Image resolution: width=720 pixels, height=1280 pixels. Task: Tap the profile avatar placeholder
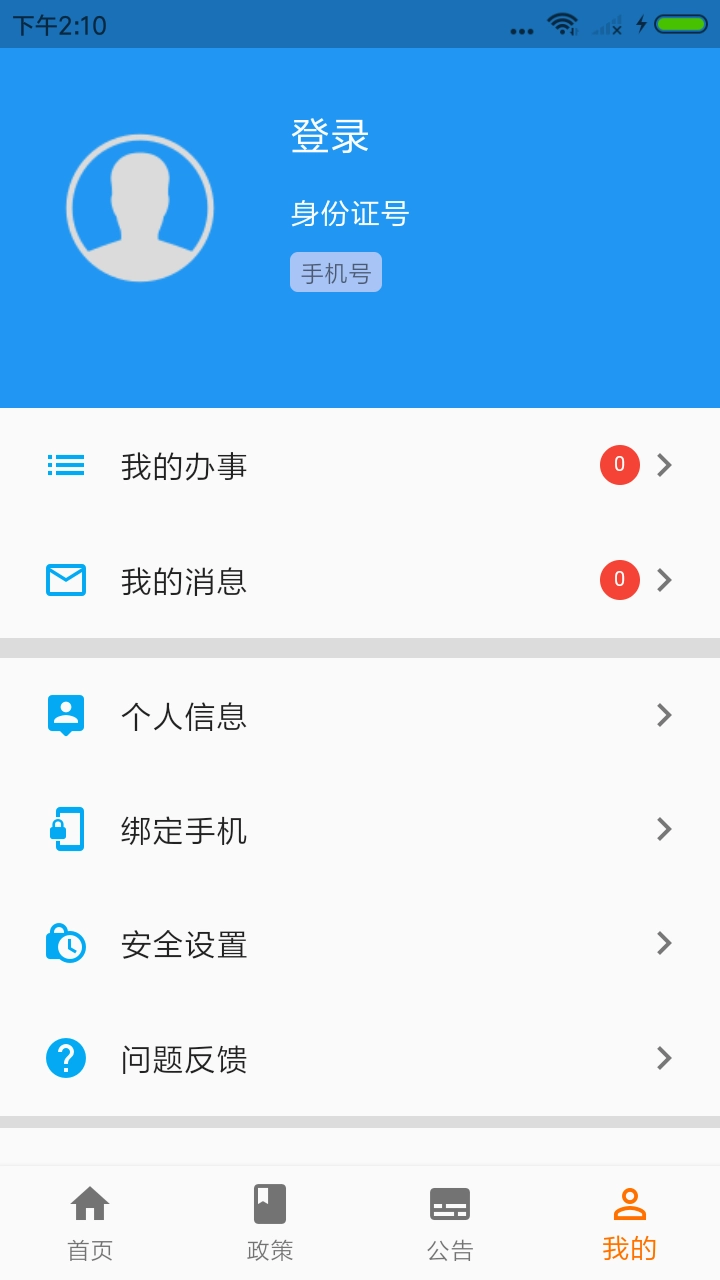140,208
